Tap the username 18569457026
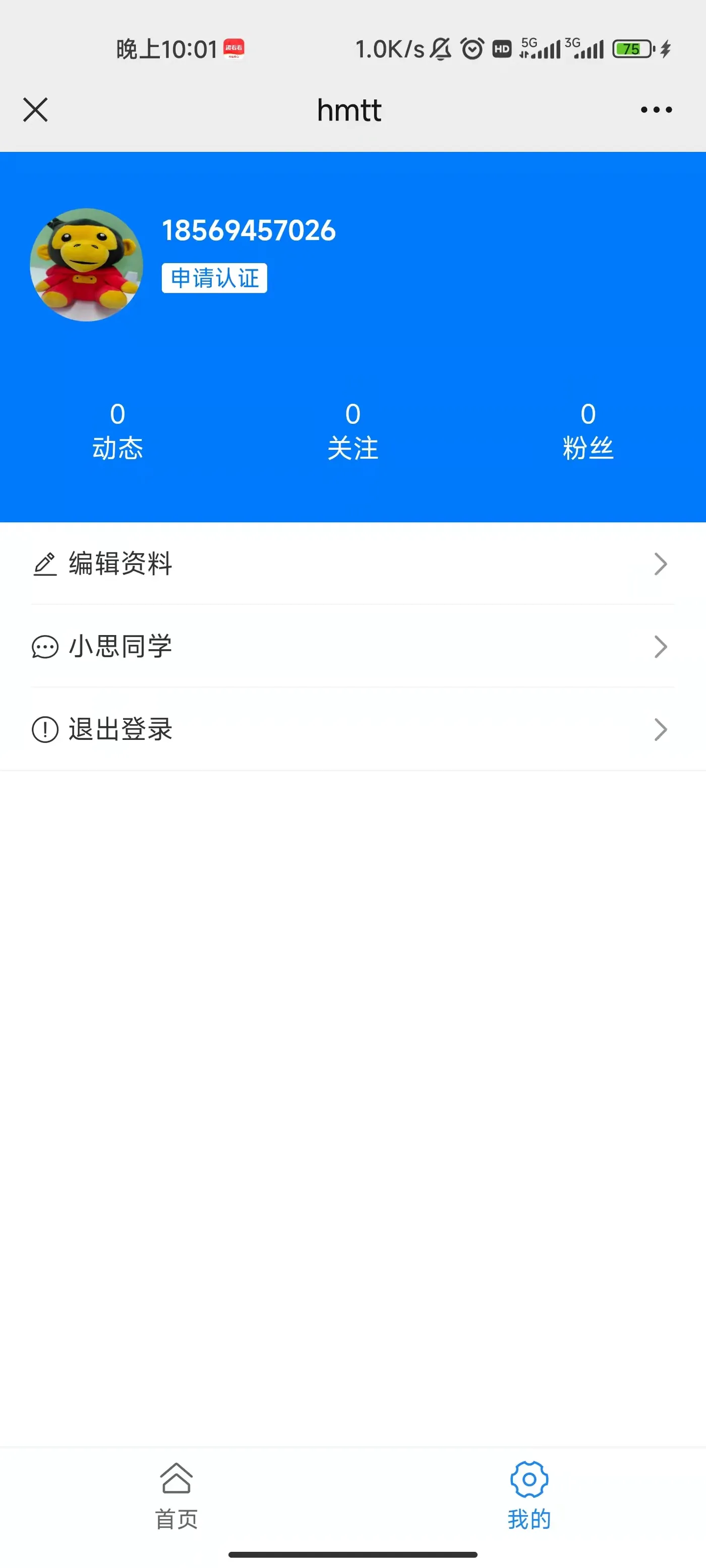 click(249, 231)
